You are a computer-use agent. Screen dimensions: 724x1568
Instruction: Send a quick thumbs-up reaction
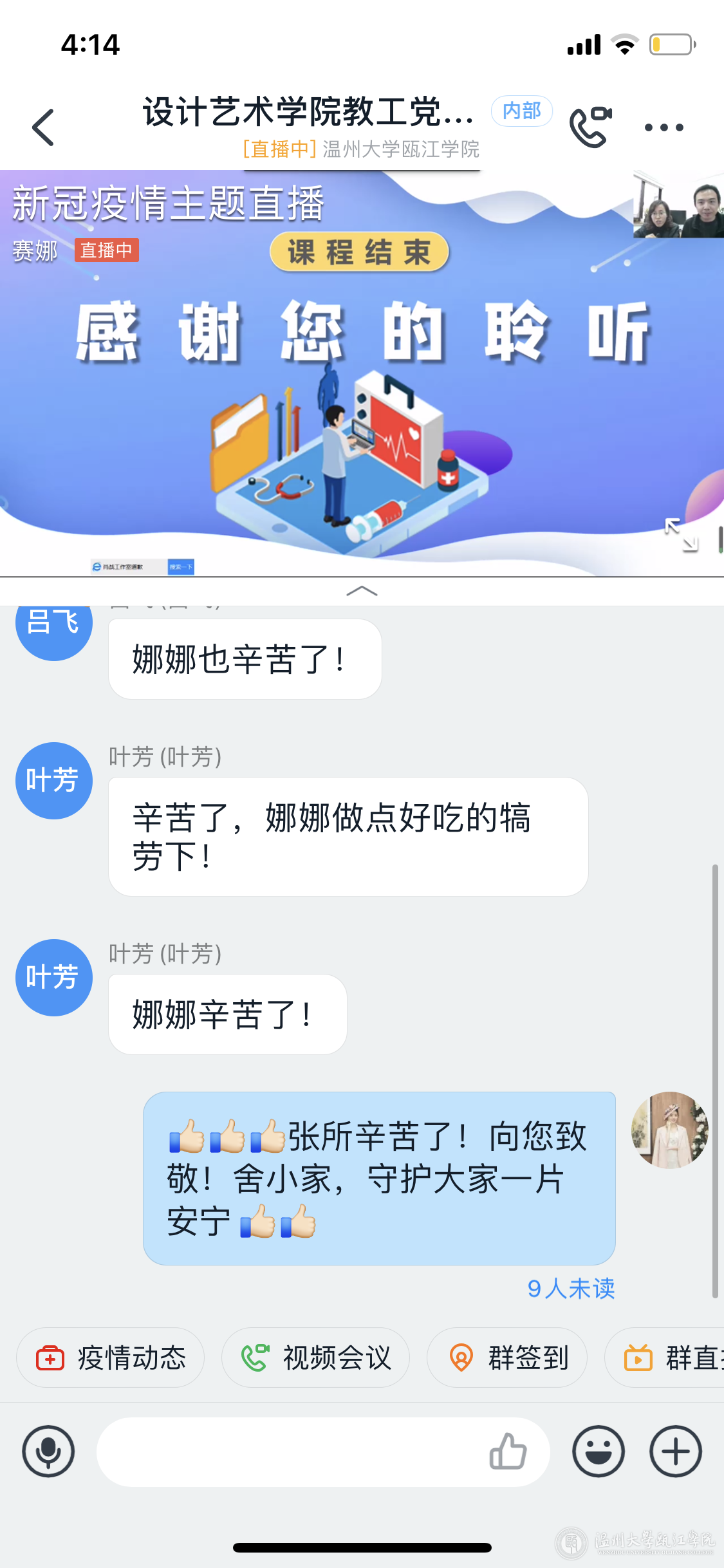click(508, 1451)
